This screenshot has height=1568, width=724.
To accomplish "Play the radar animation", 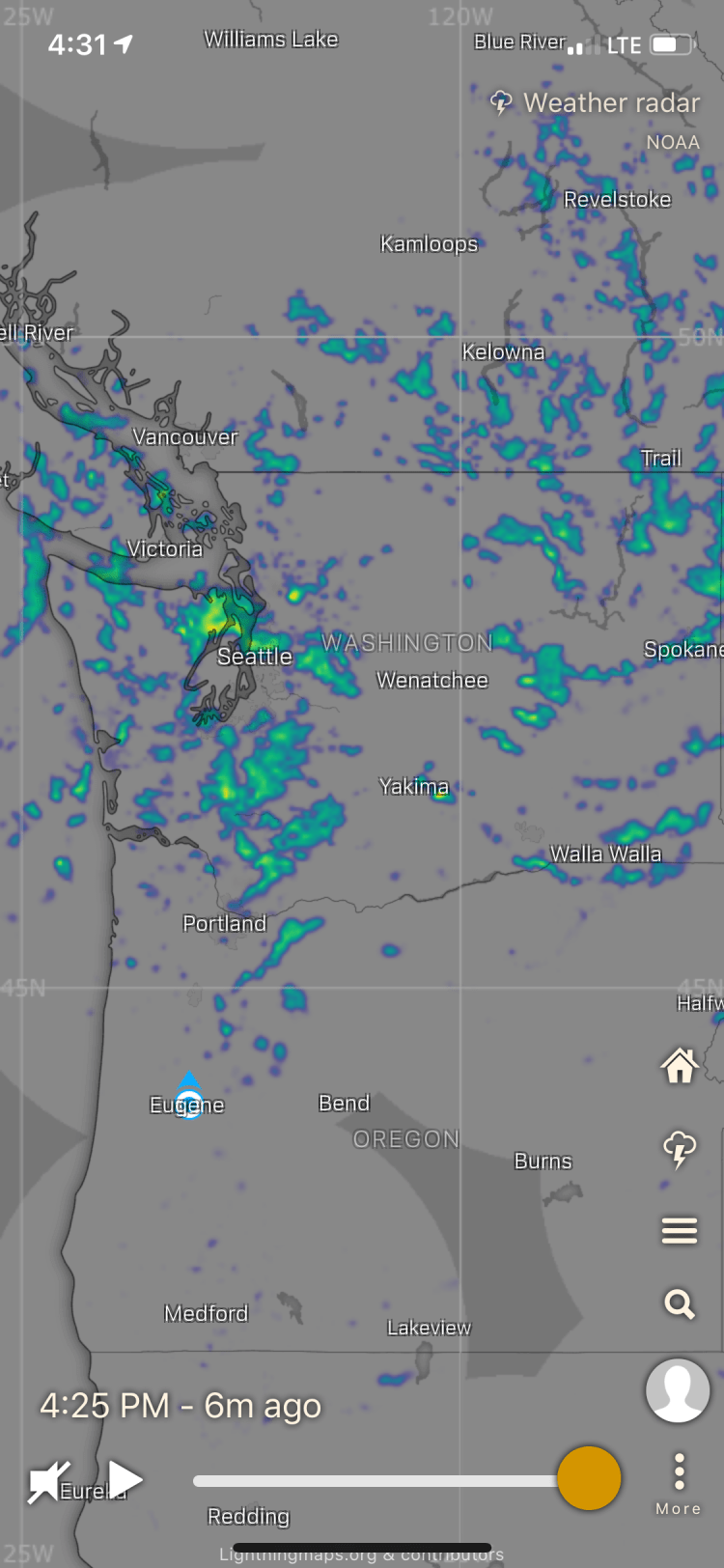I will (x=125, y=1478).
